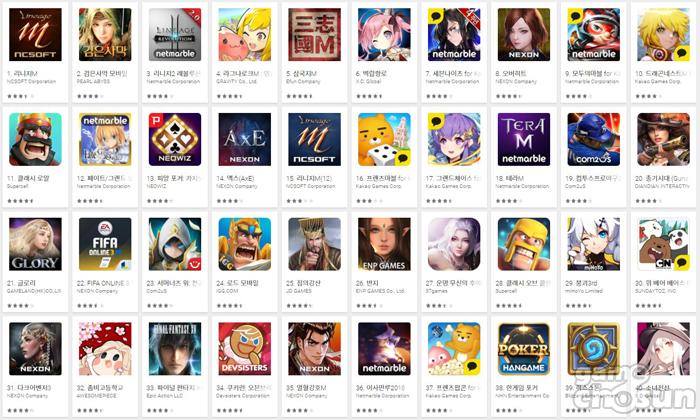The height and width of the screenshot is (420, 700).
Task: Select the 붕괴3rd app by miHoYo
Action: pyautogui.click(x=595, y=244)
